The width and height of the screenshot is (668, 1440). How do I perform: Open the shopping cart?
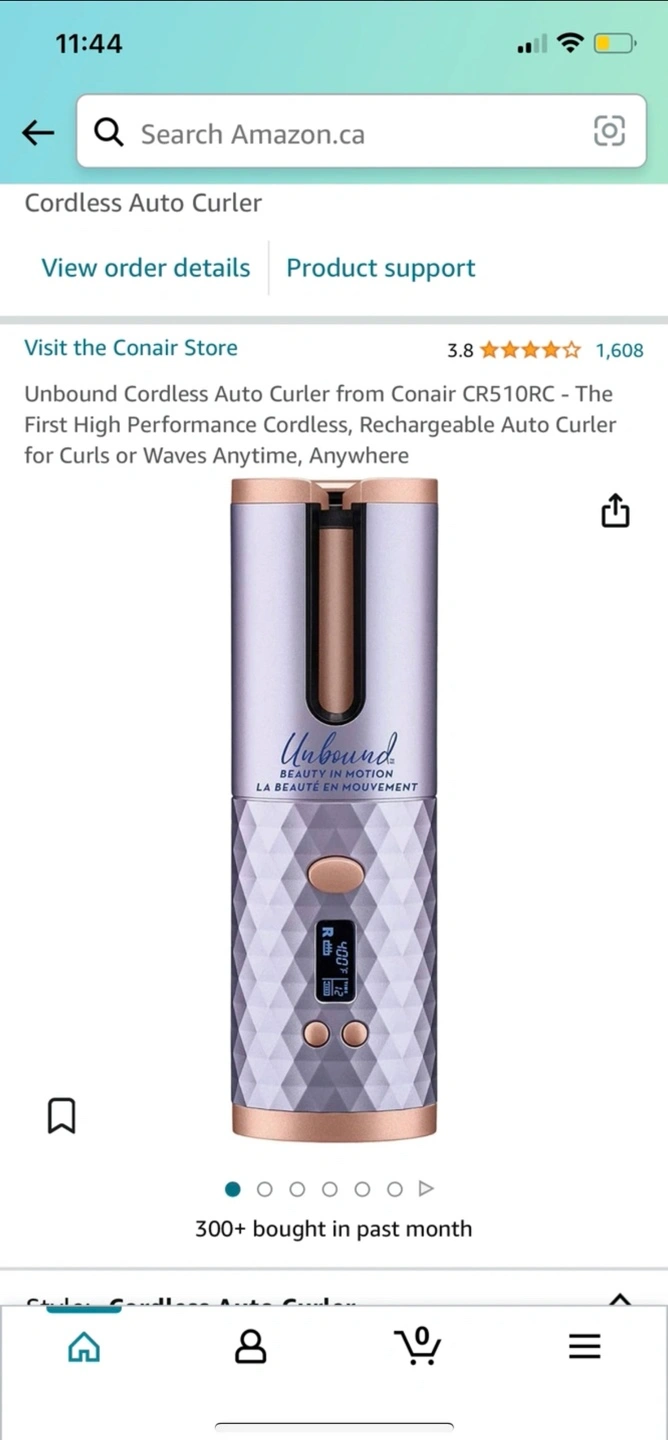[x=417, y=1346]
